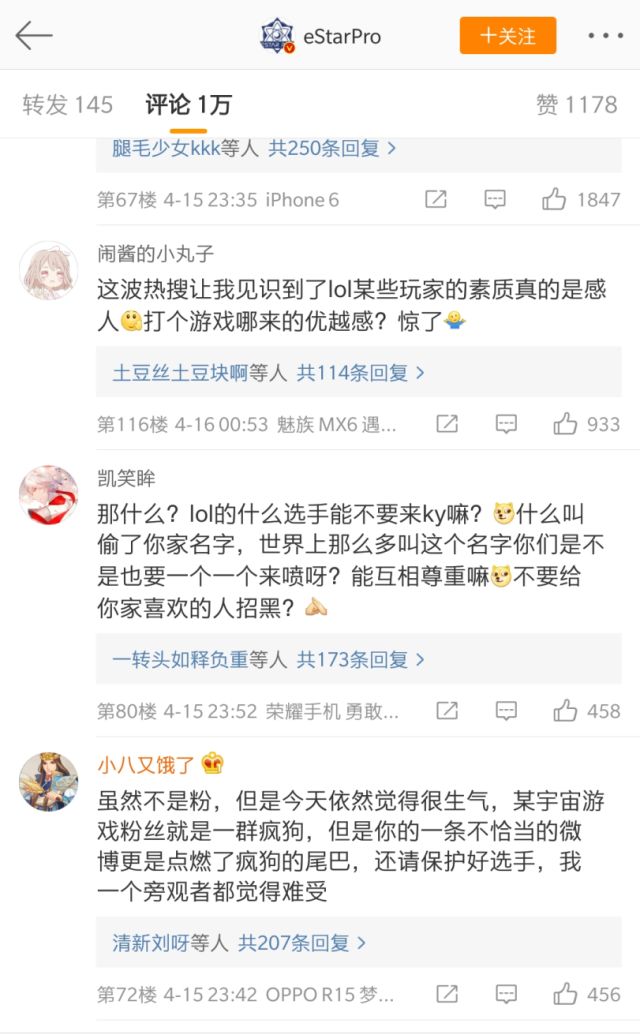
Task: Open the three-dot overflow menu
Action: tap(605, 36)
